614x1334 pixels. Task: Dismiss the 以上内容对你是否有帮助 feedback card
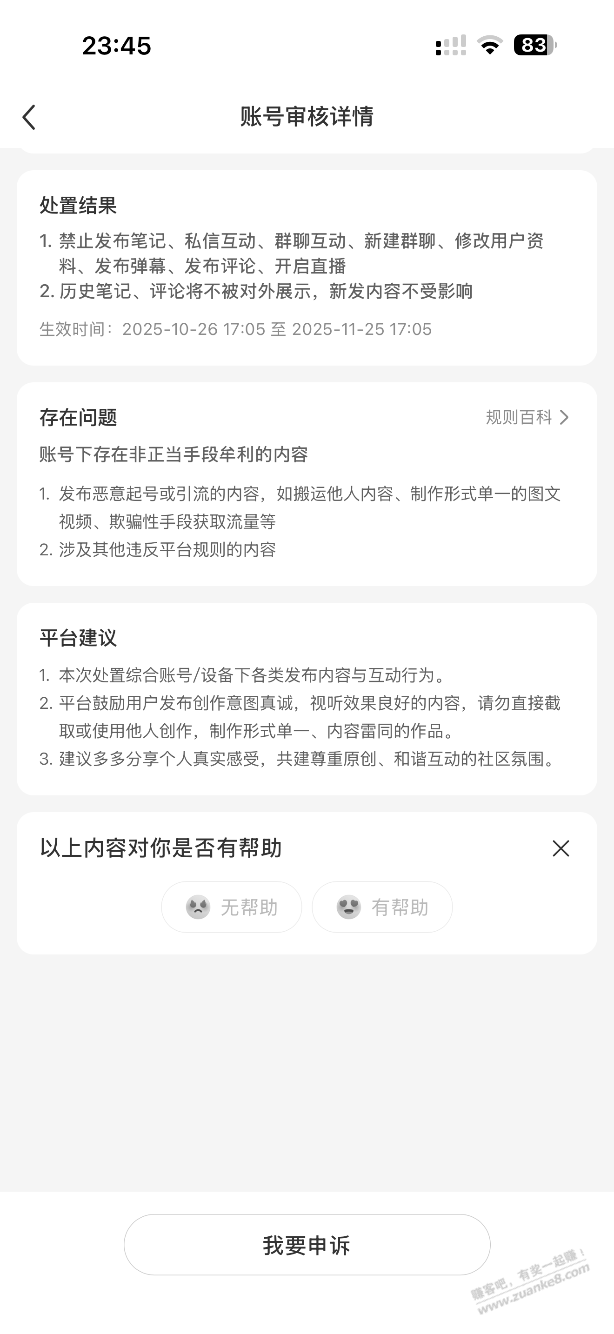click(561, 849)
